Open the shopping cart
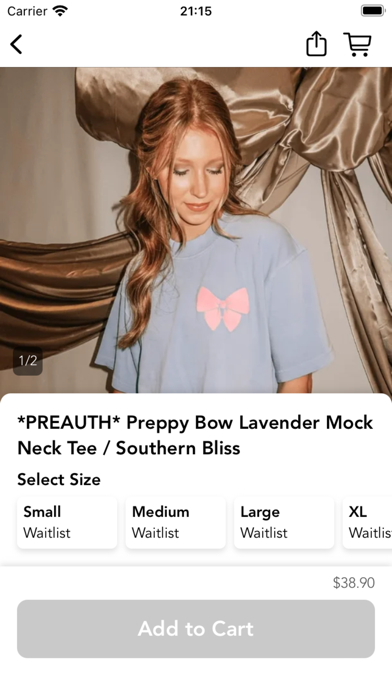 point(357,44)
